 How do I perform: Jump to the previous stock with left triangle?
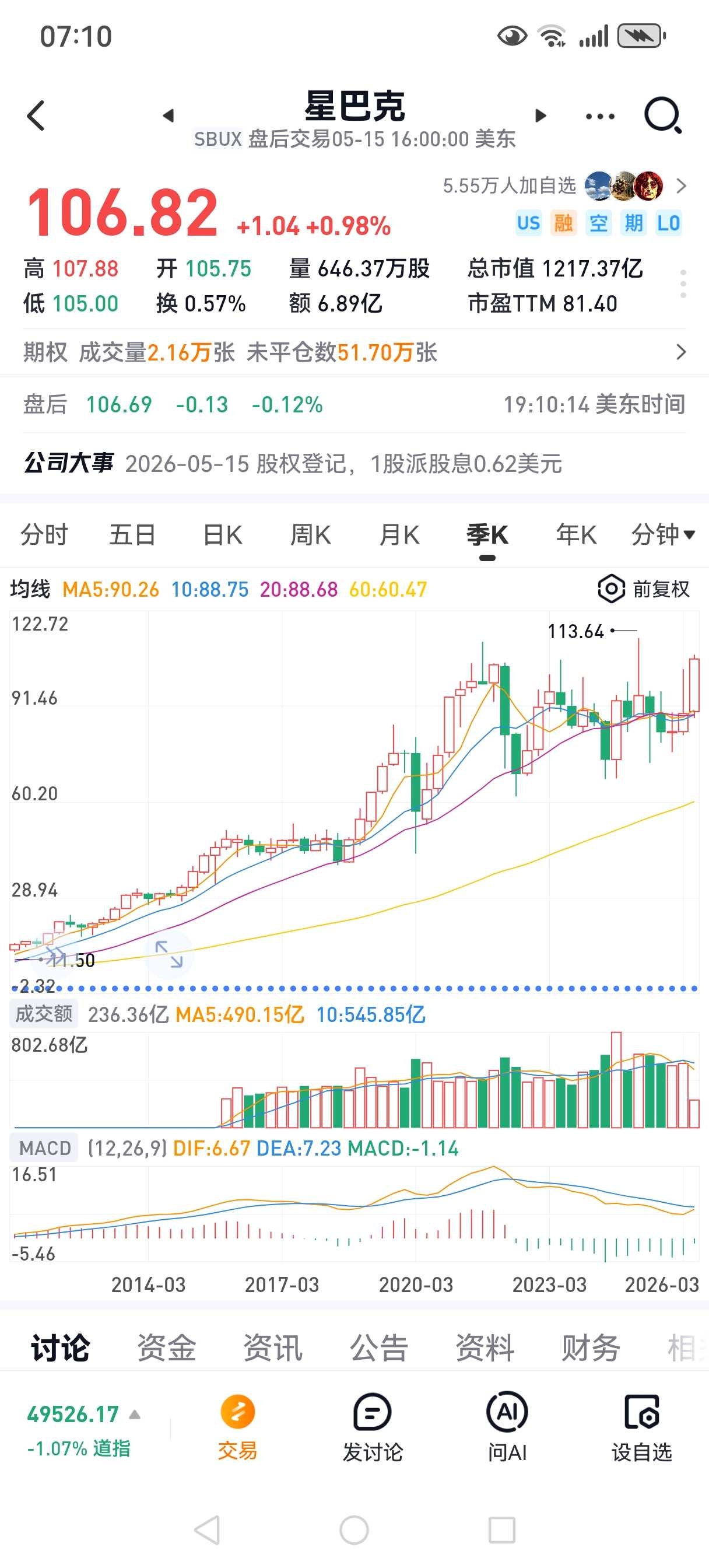point(169,116)
